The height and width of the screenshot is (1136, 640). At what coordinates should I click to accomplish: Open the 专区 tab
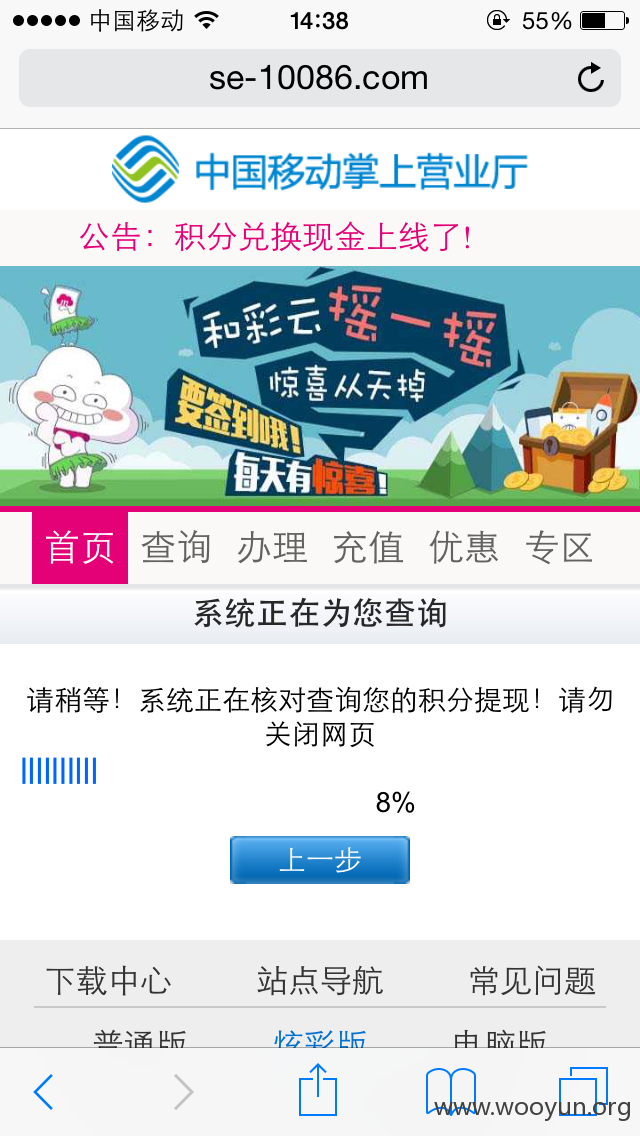[560, 548]
